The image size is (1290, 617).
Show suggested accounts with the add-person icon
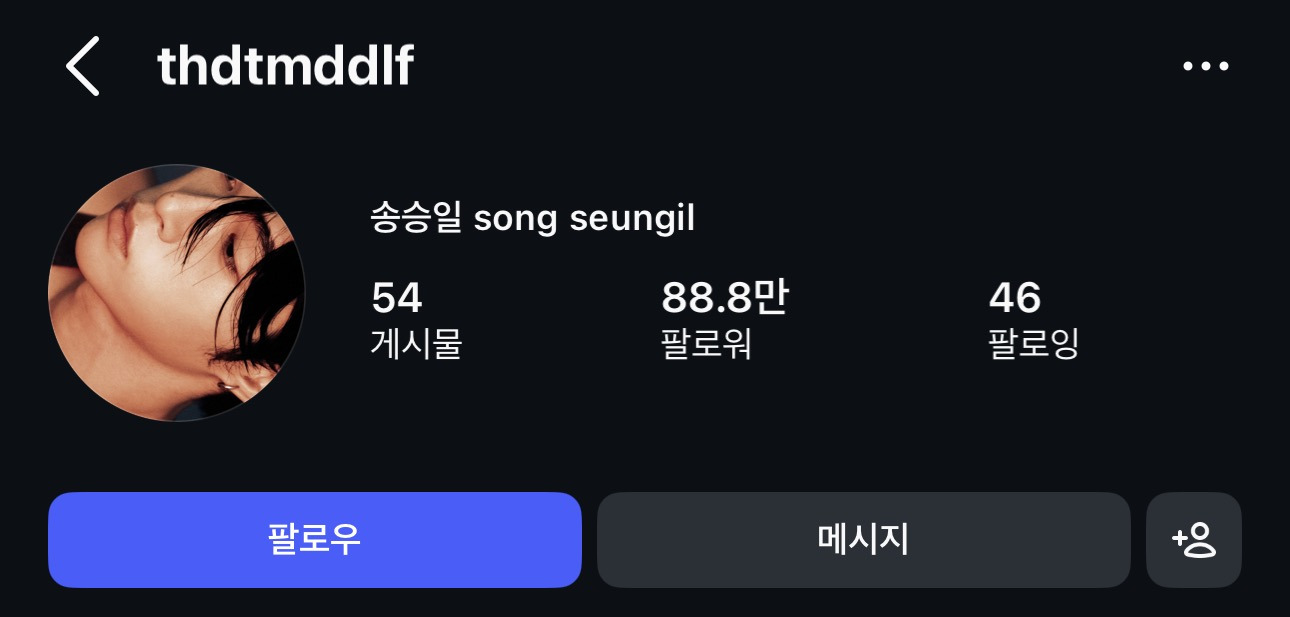coord(1194,540)
